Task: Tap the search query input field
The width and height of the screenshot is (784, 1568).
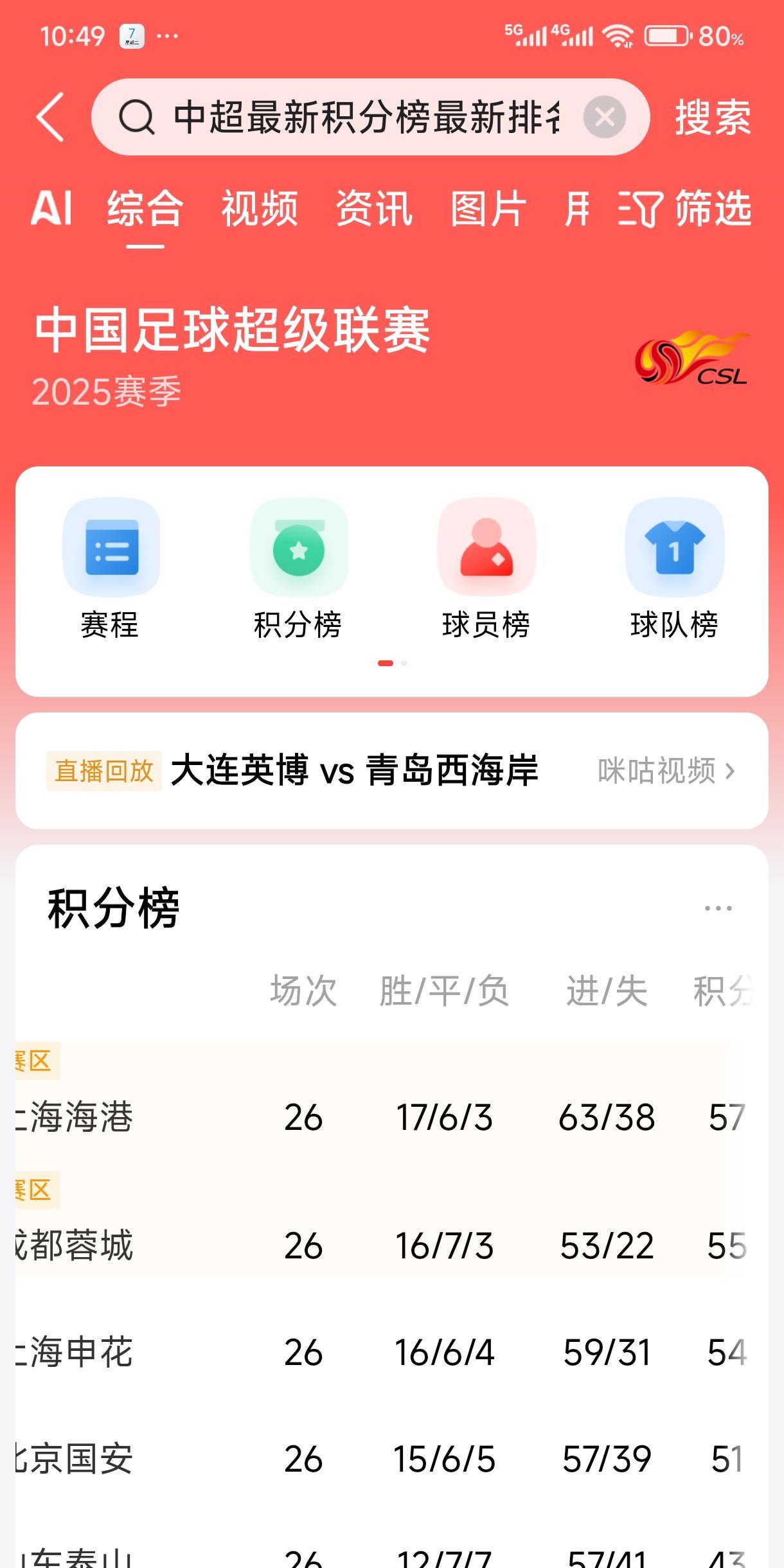Action: (x=366, y=118)
